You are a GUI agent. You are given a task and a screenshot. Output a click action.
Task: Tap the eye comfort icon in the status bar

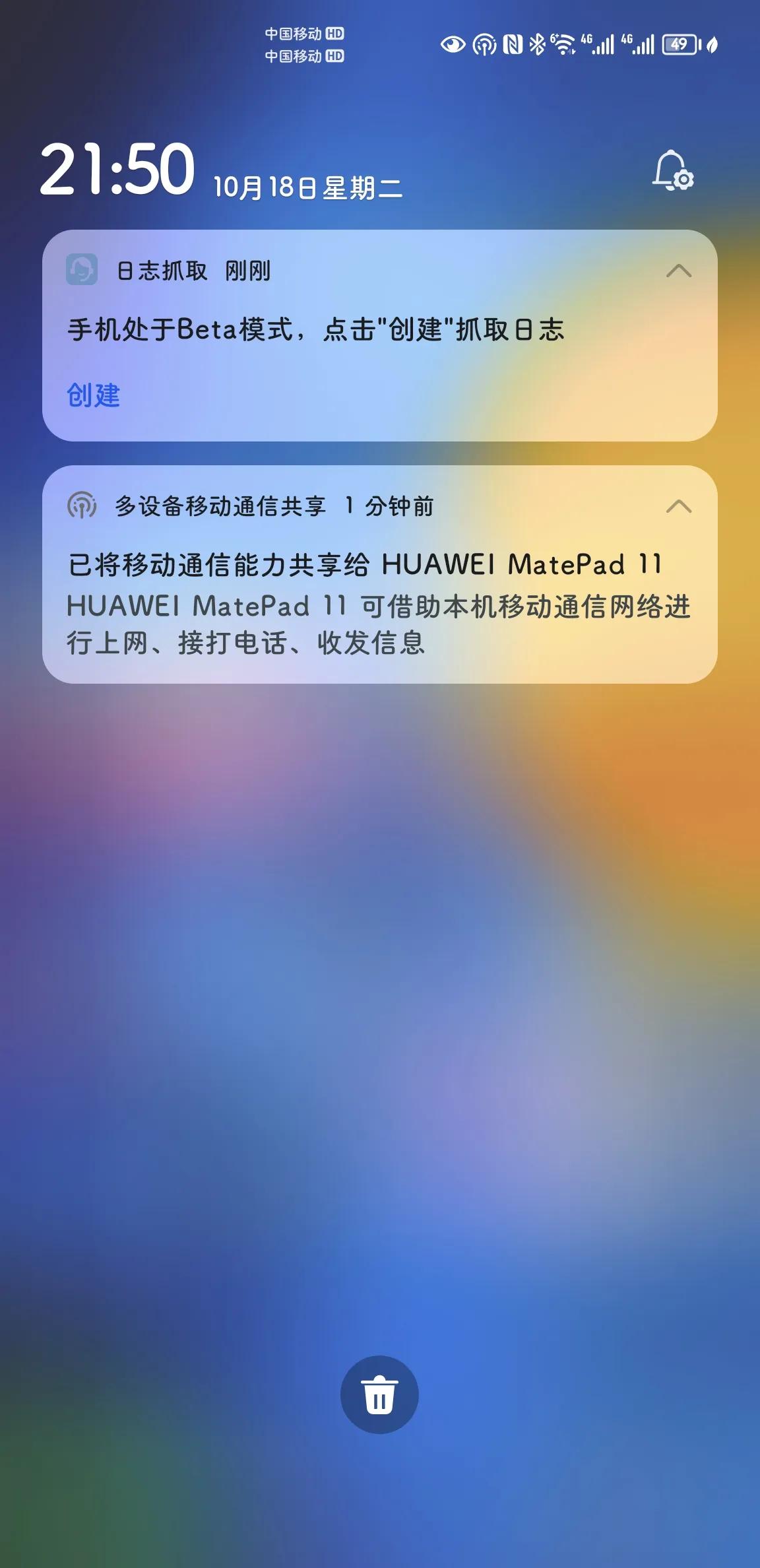(x=455, y=44)
